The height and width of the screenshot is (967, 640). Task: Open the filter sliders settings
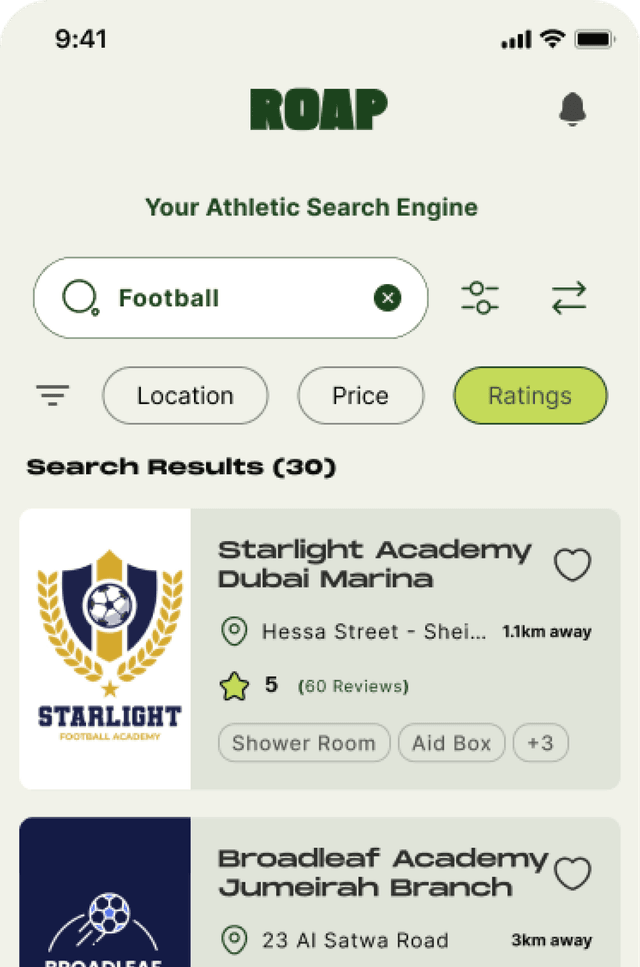(480, 298)
